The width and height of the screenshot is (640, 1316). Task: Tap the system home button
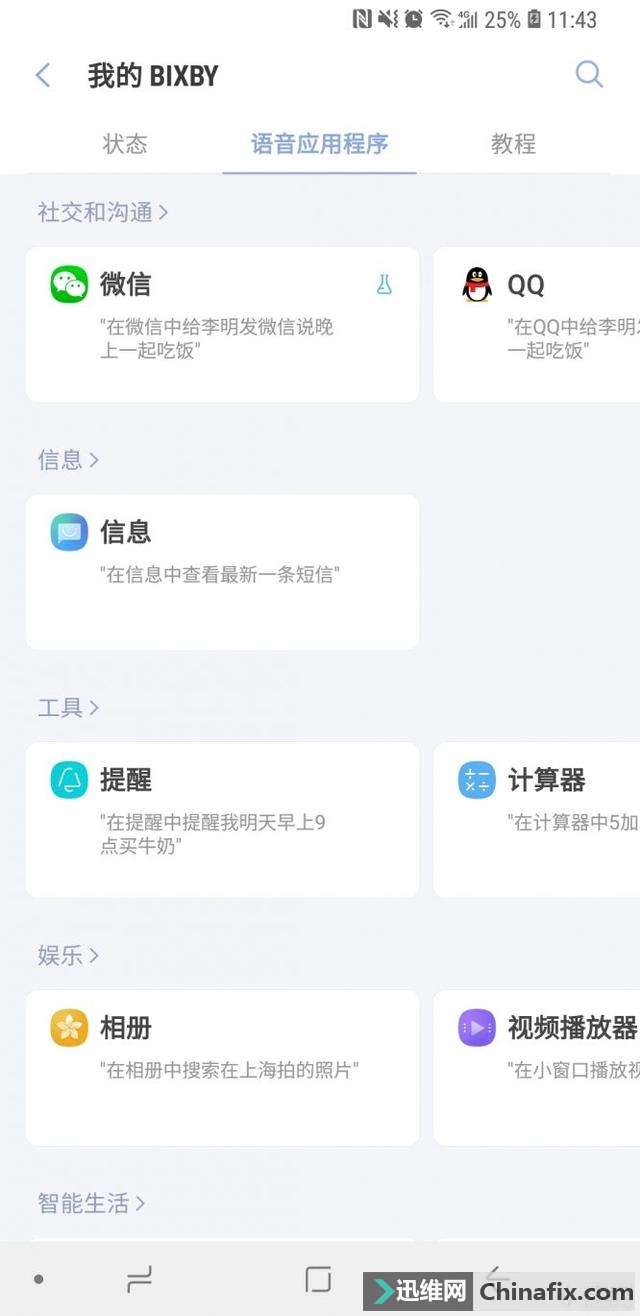click(318, 1279)
